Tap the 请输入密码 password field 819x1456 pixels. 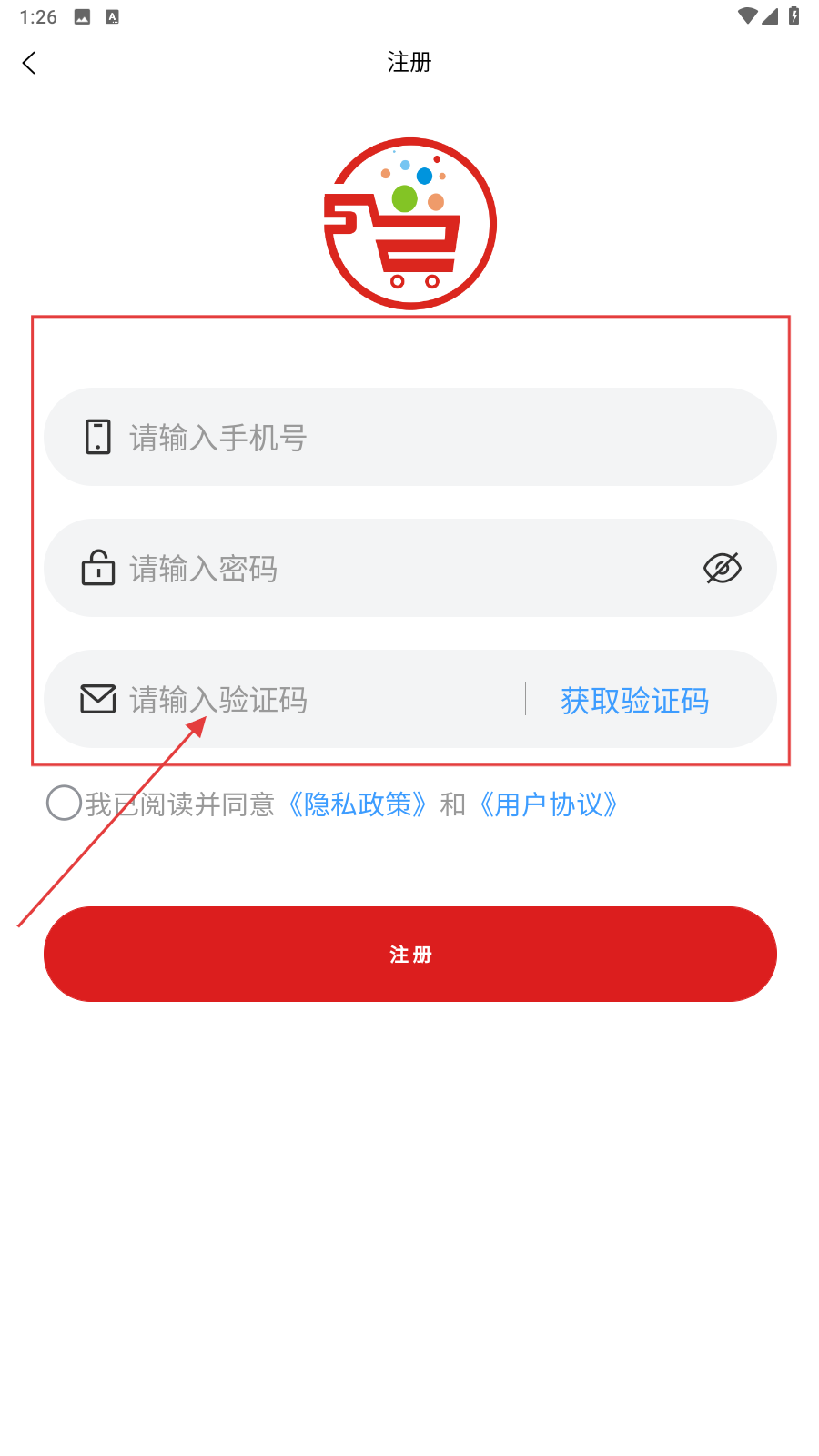382,569
